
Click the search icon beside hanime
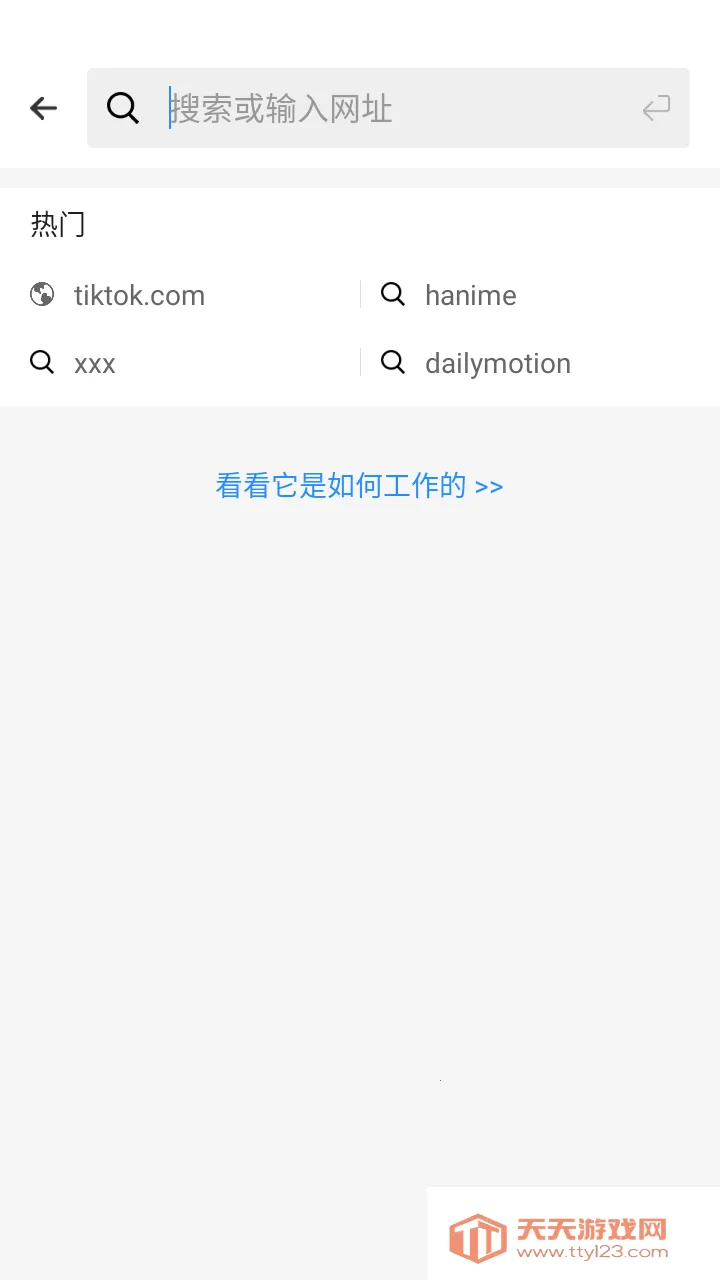coord(392,294)
